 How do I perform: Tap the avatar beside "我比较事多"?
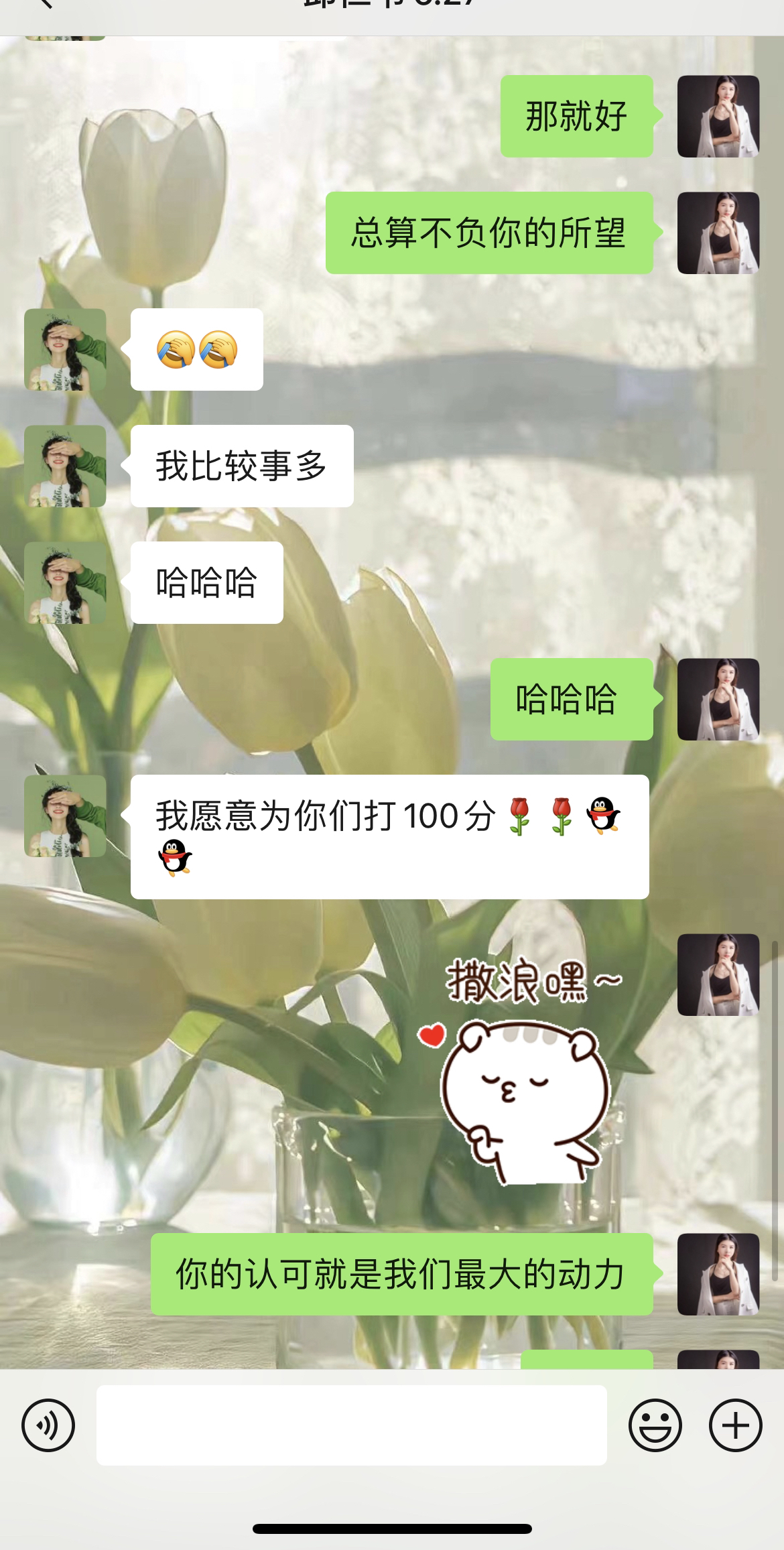(x=65, y=466)
